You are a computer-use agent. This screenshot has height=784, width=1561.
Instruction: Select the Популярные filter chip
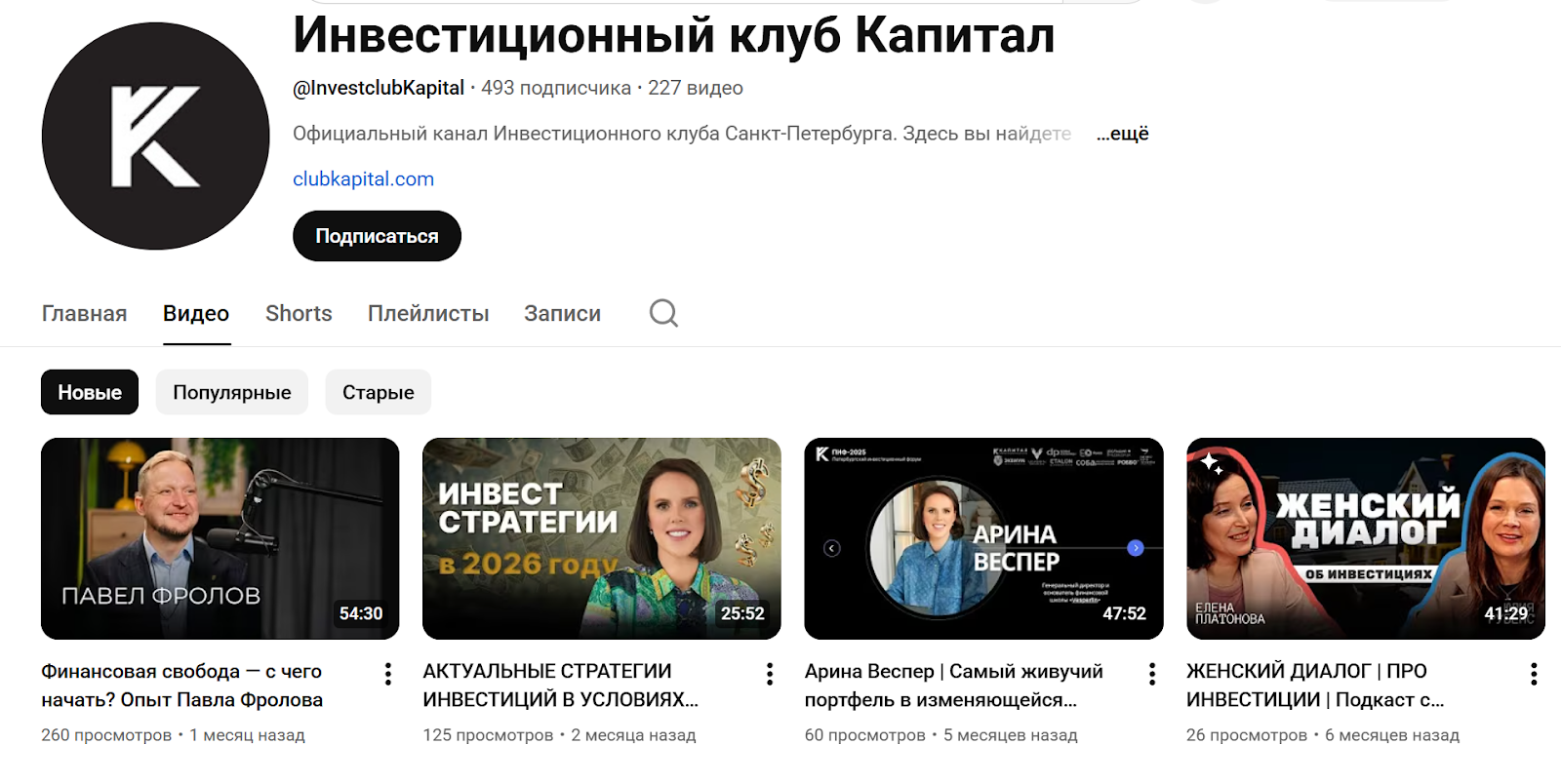232,392
